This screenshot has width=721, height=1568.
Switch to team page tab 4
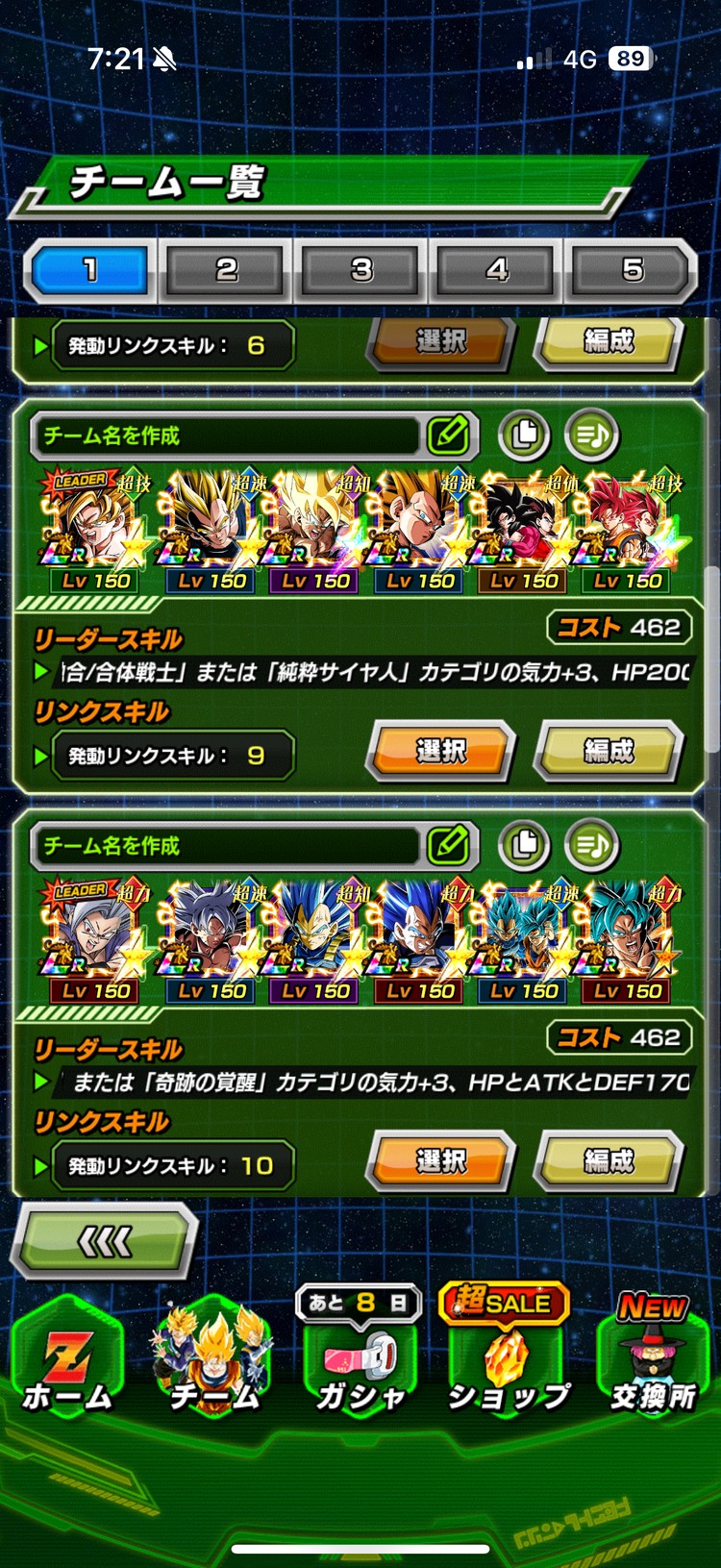[497, 270]
